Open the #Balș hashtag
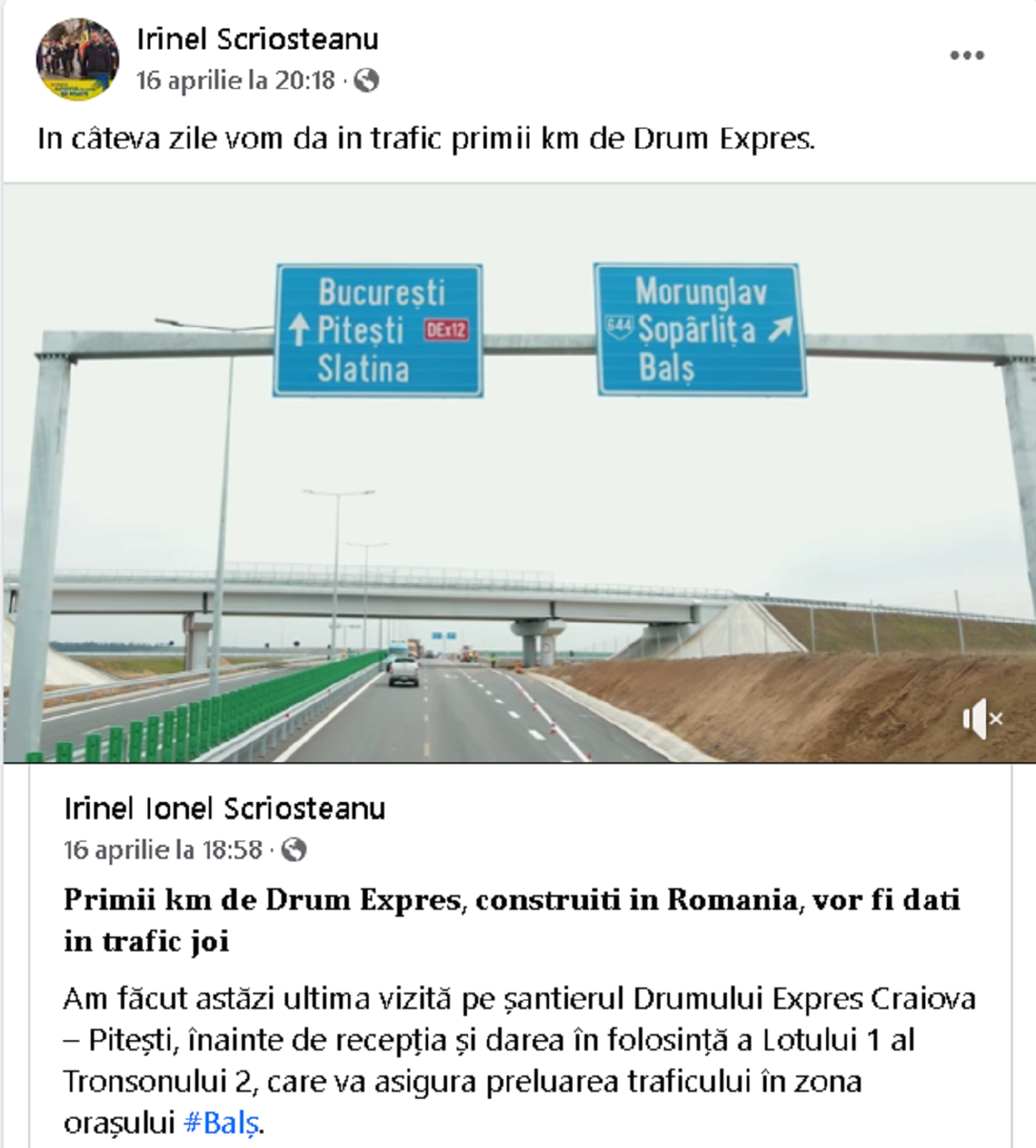The width and height of the screenshot is (1036, 1148). point(221,1122)
